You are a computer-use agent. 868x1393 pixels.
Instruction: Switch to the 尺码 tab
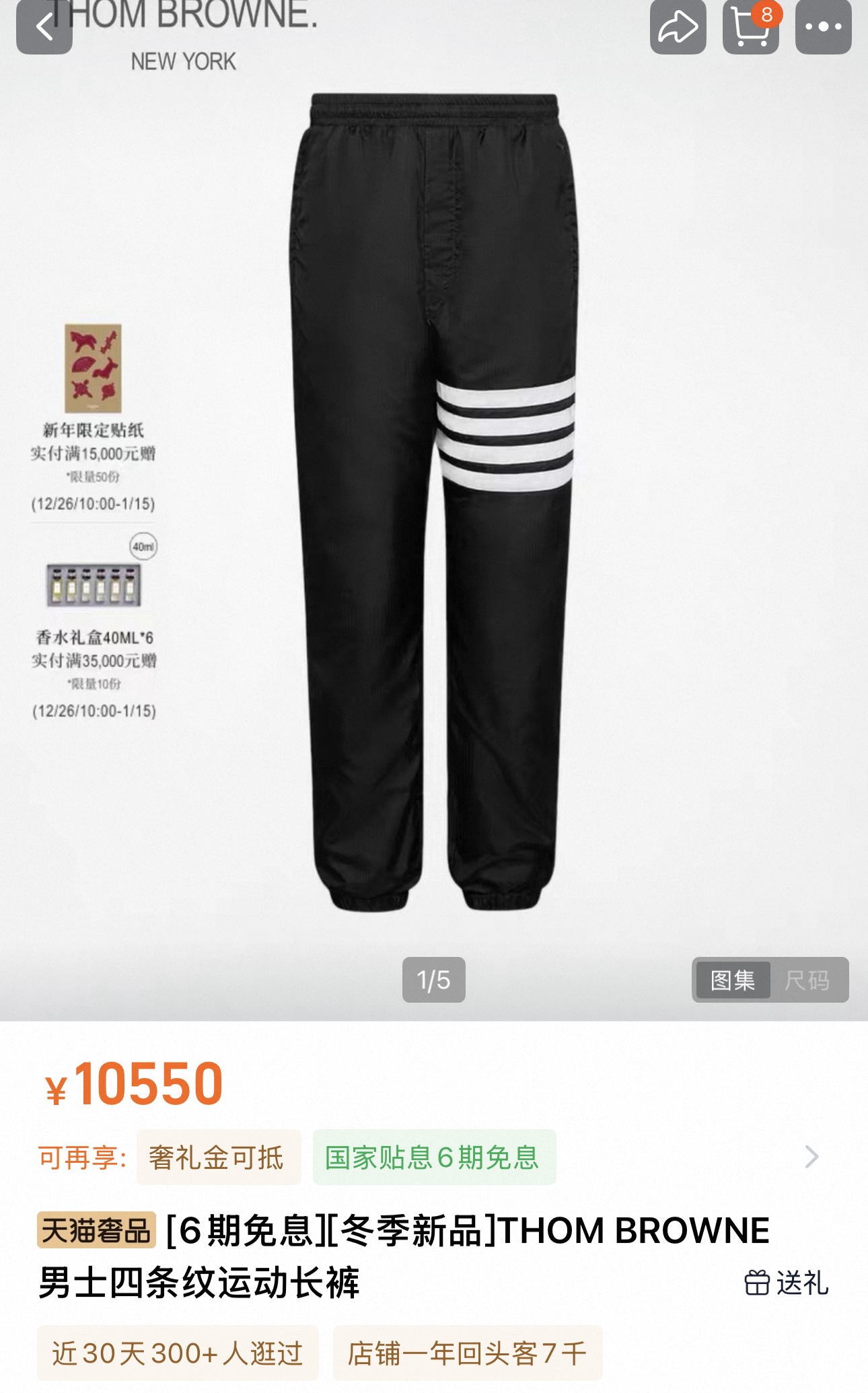coord(807,980)
